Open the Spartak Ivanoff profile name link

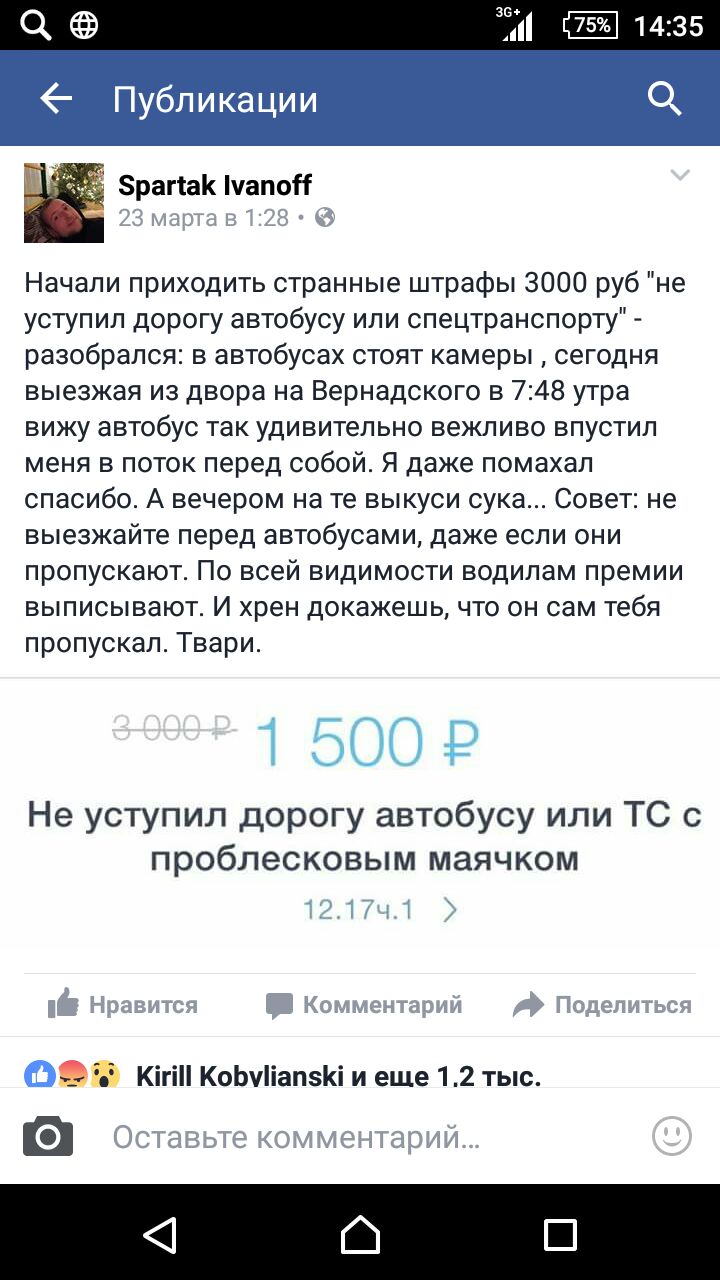215,185
